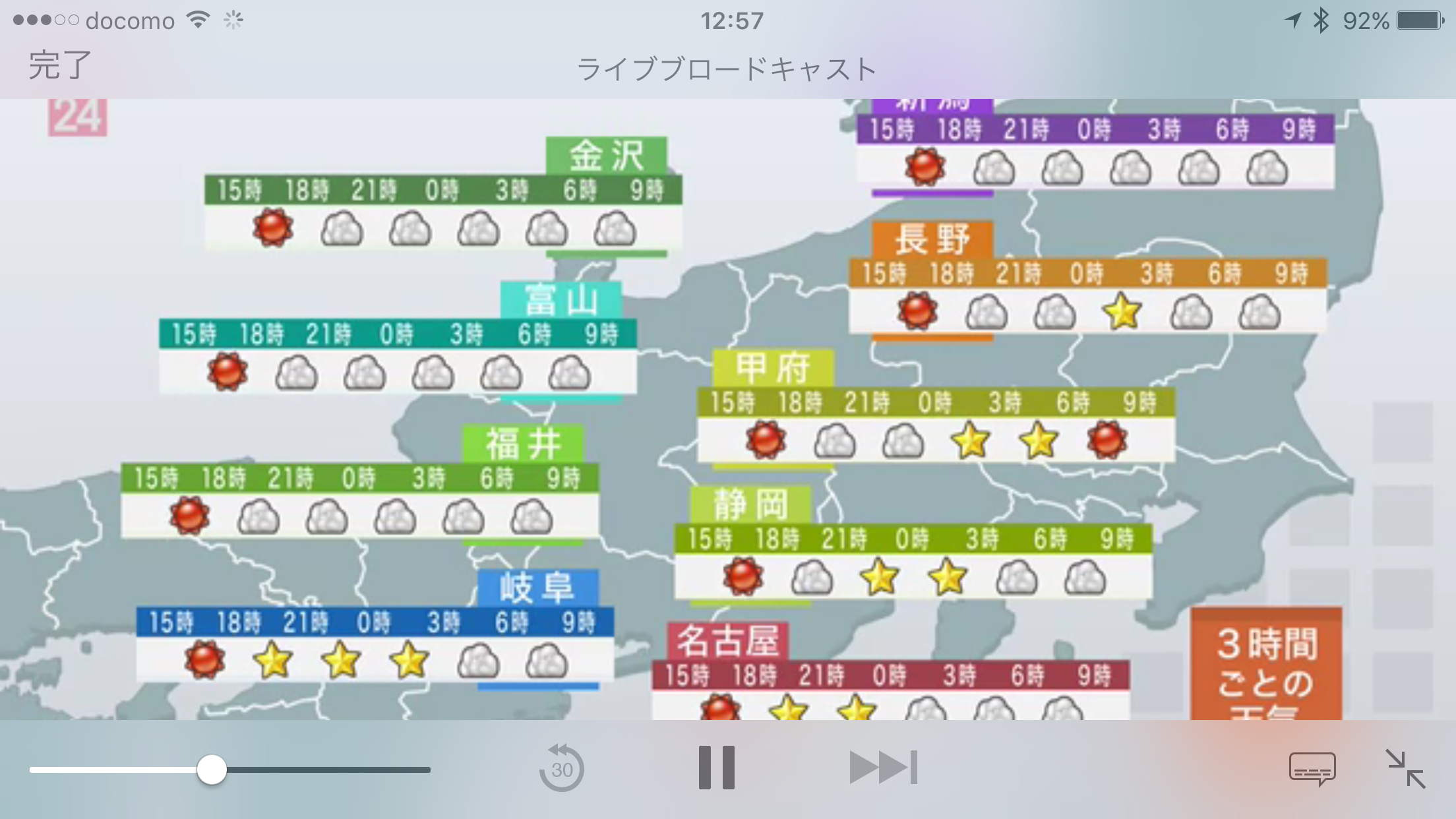This screenshot has height=819, width=1456.
Task: Skip to the next item
Action: [883, 768]
